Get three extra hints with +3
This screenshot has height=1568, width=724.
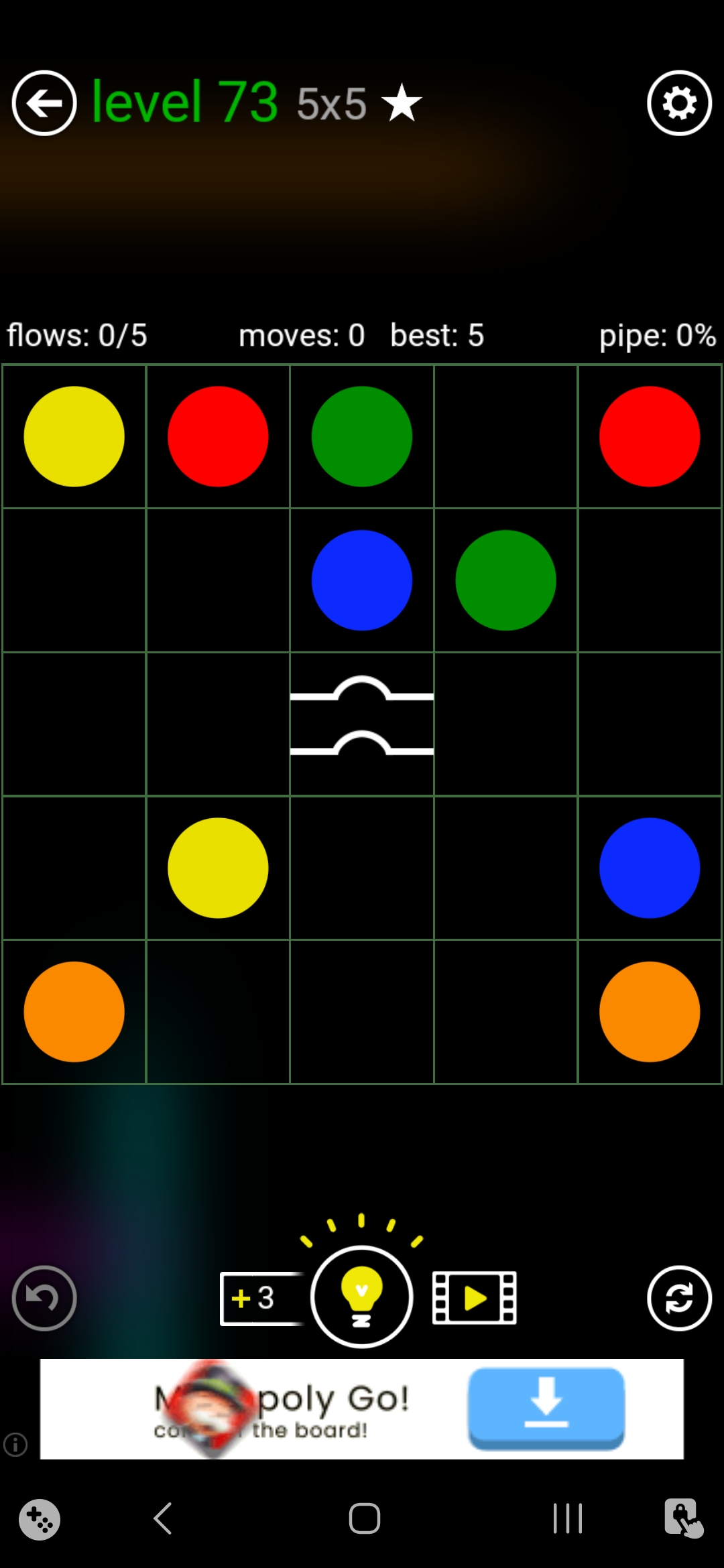(260, 1298)
